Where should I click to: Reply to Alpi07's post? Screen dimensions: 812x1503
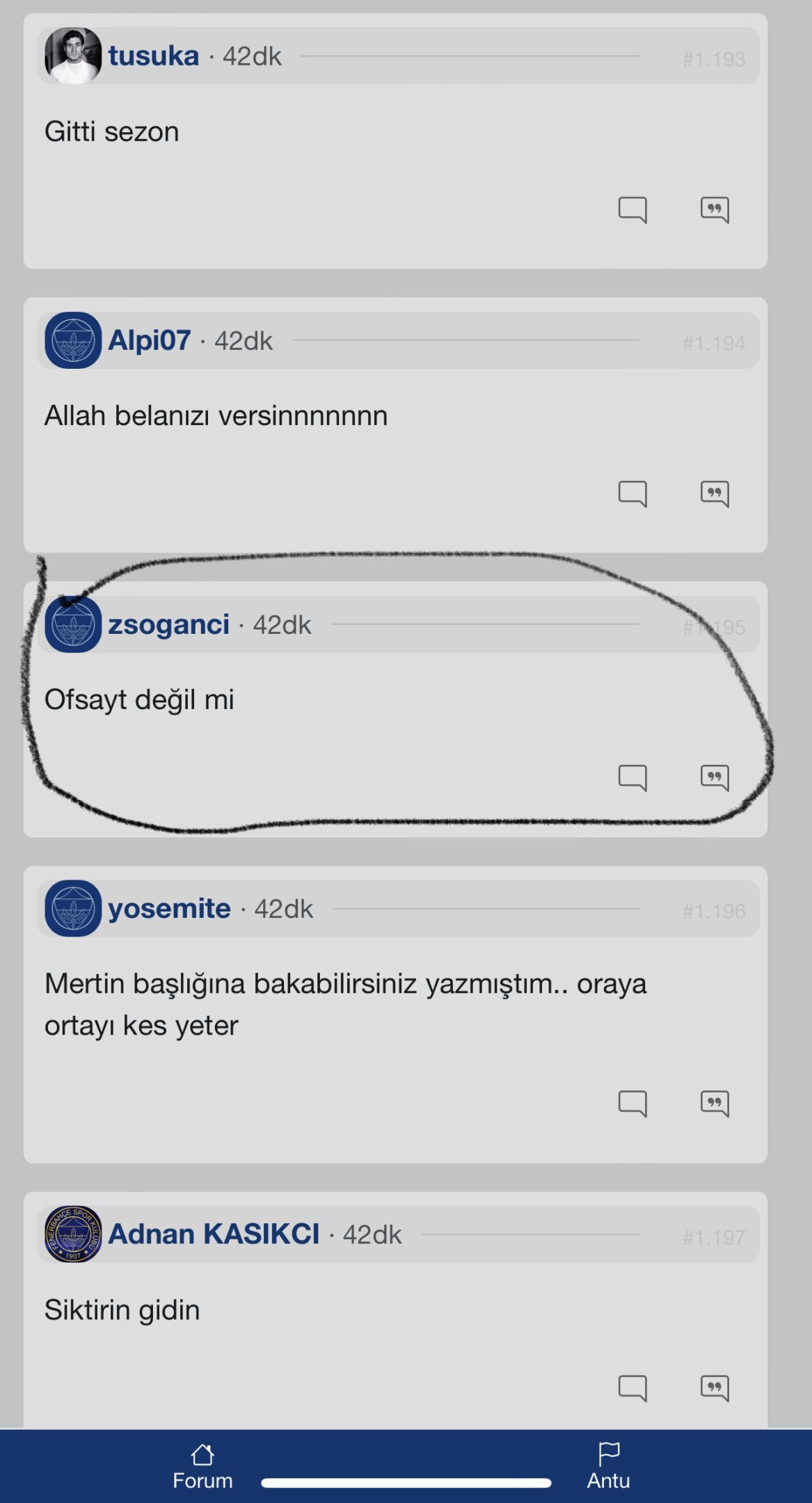[632, 493]
